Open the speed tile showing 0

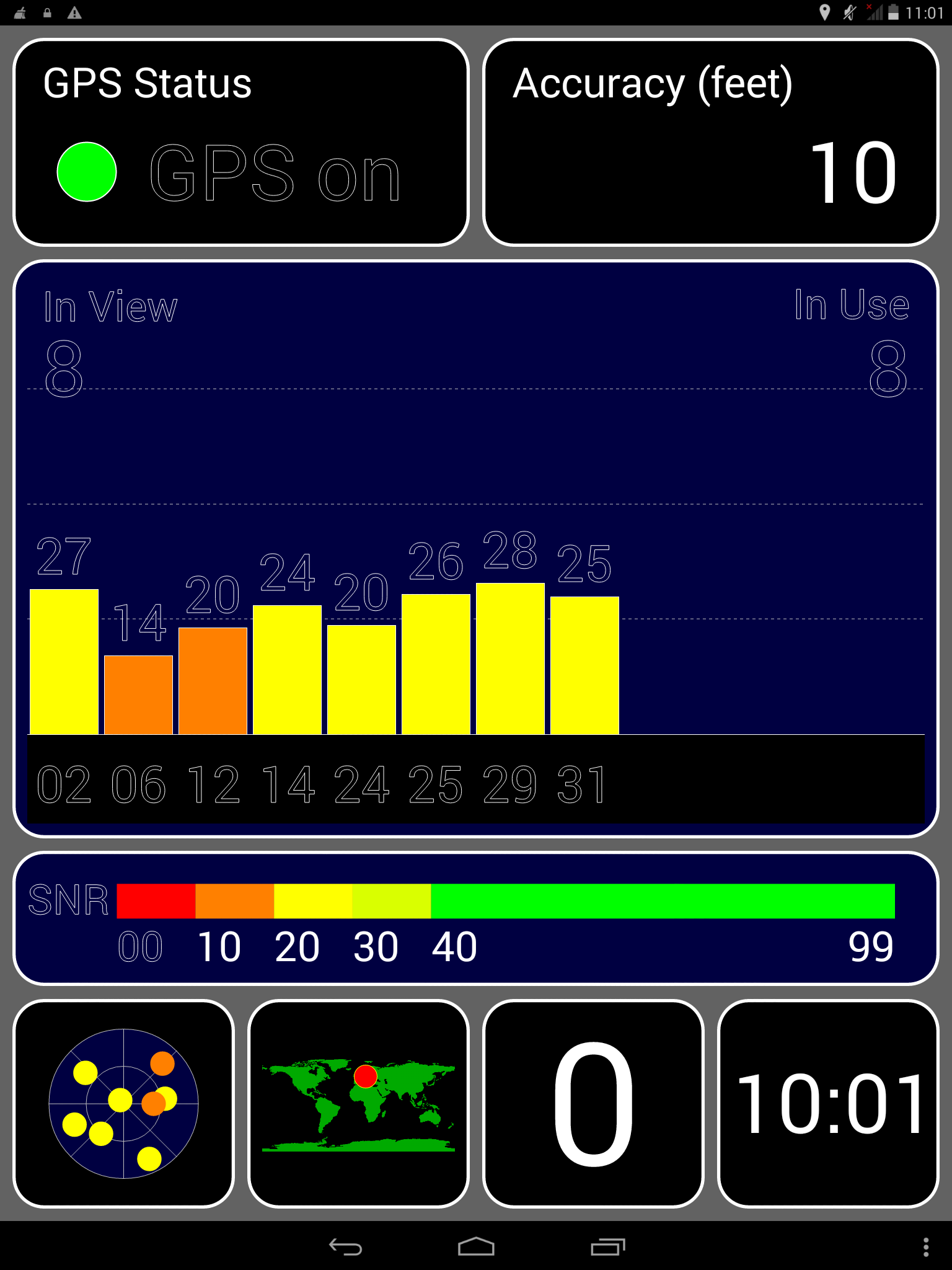point(593,1103)
